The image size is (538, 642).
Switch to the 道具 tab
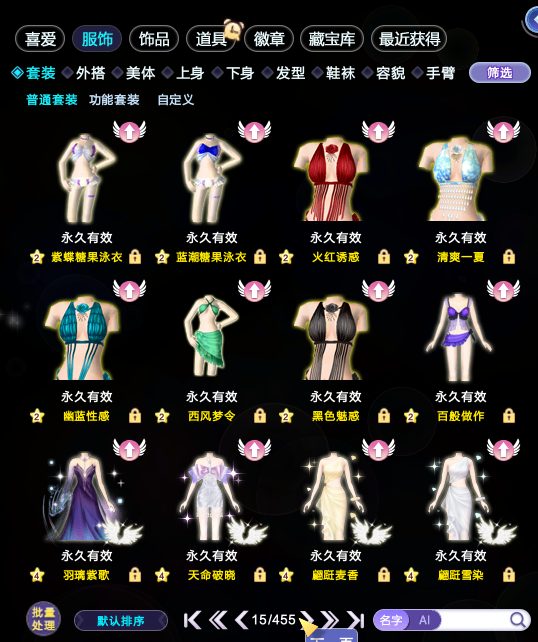point(211,39)
